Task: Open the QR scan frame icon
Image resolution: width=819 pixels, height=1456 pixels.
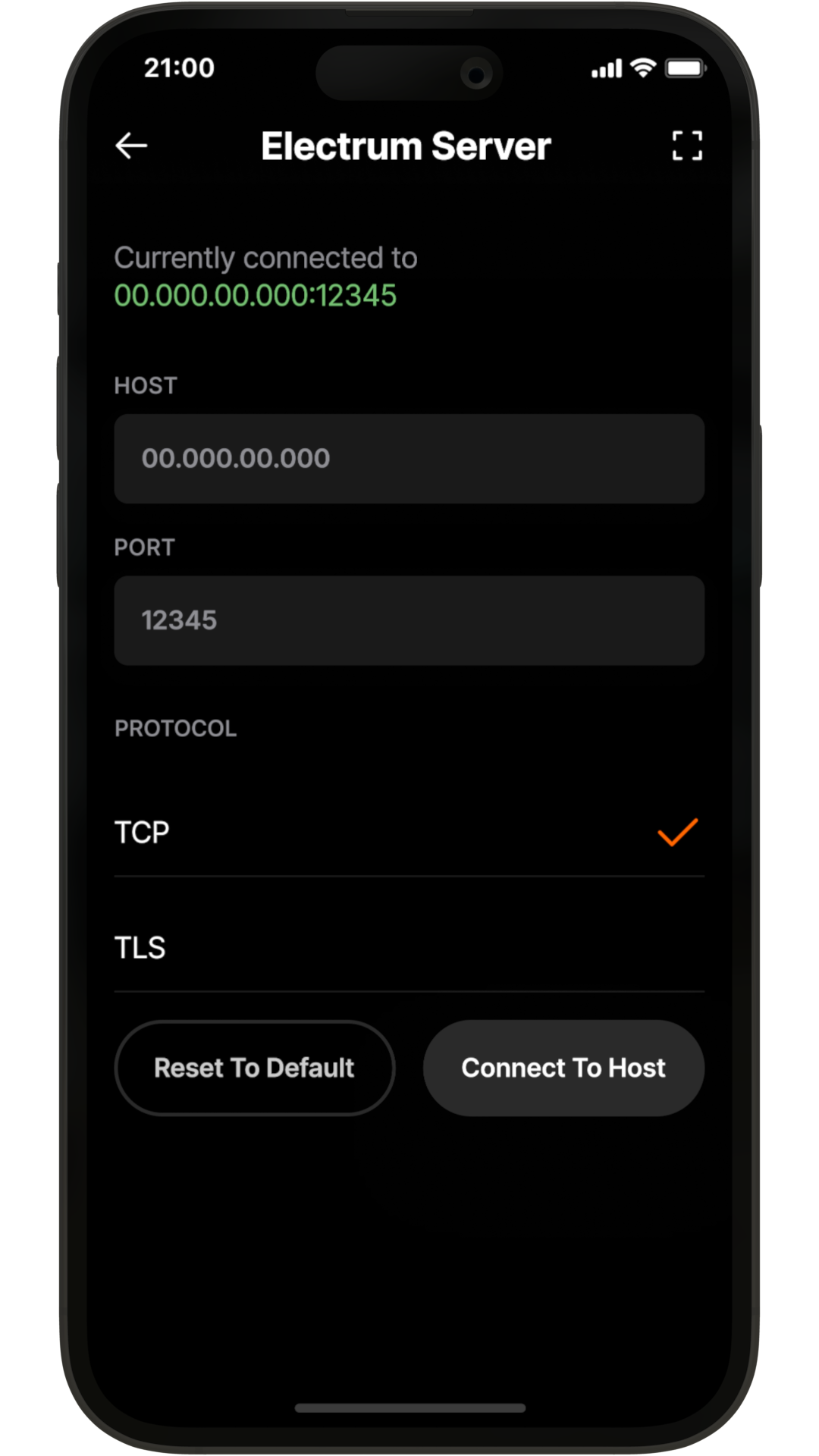Action: 687,146
